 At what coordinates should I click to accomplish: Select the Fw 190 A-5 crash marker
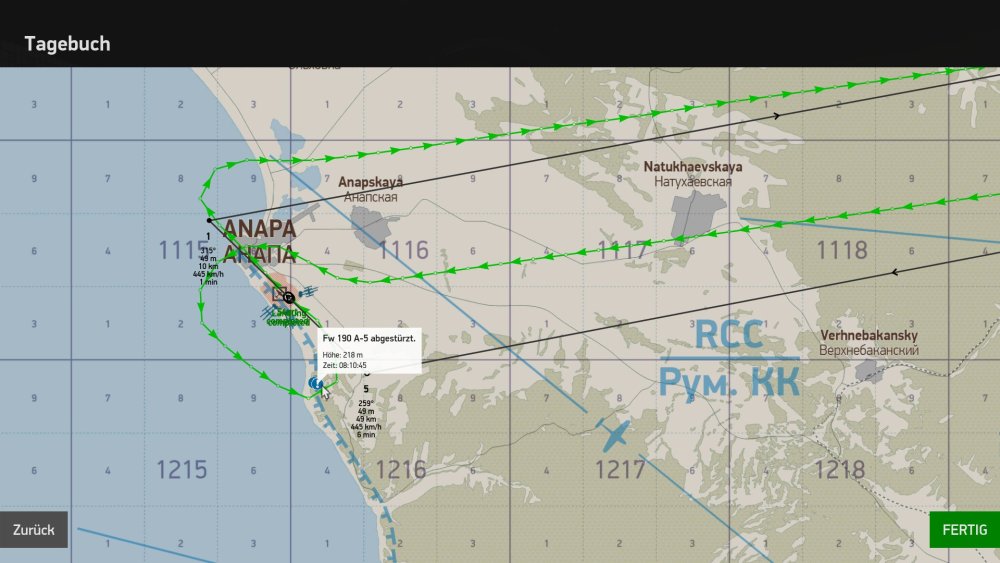pos(315,383)
